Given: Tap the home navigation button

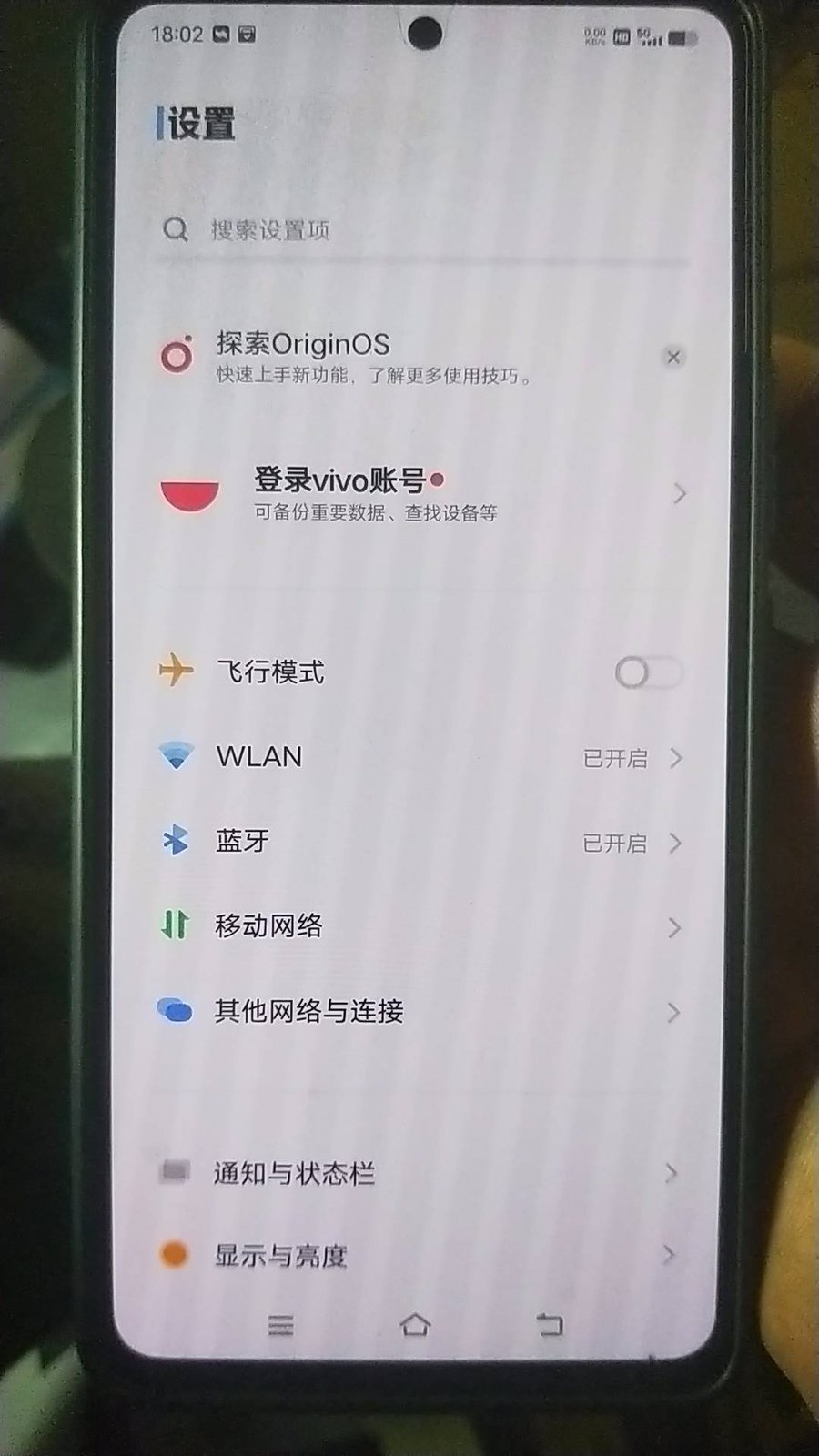Looking at the screenshot, I should (x=415, y=1325).
